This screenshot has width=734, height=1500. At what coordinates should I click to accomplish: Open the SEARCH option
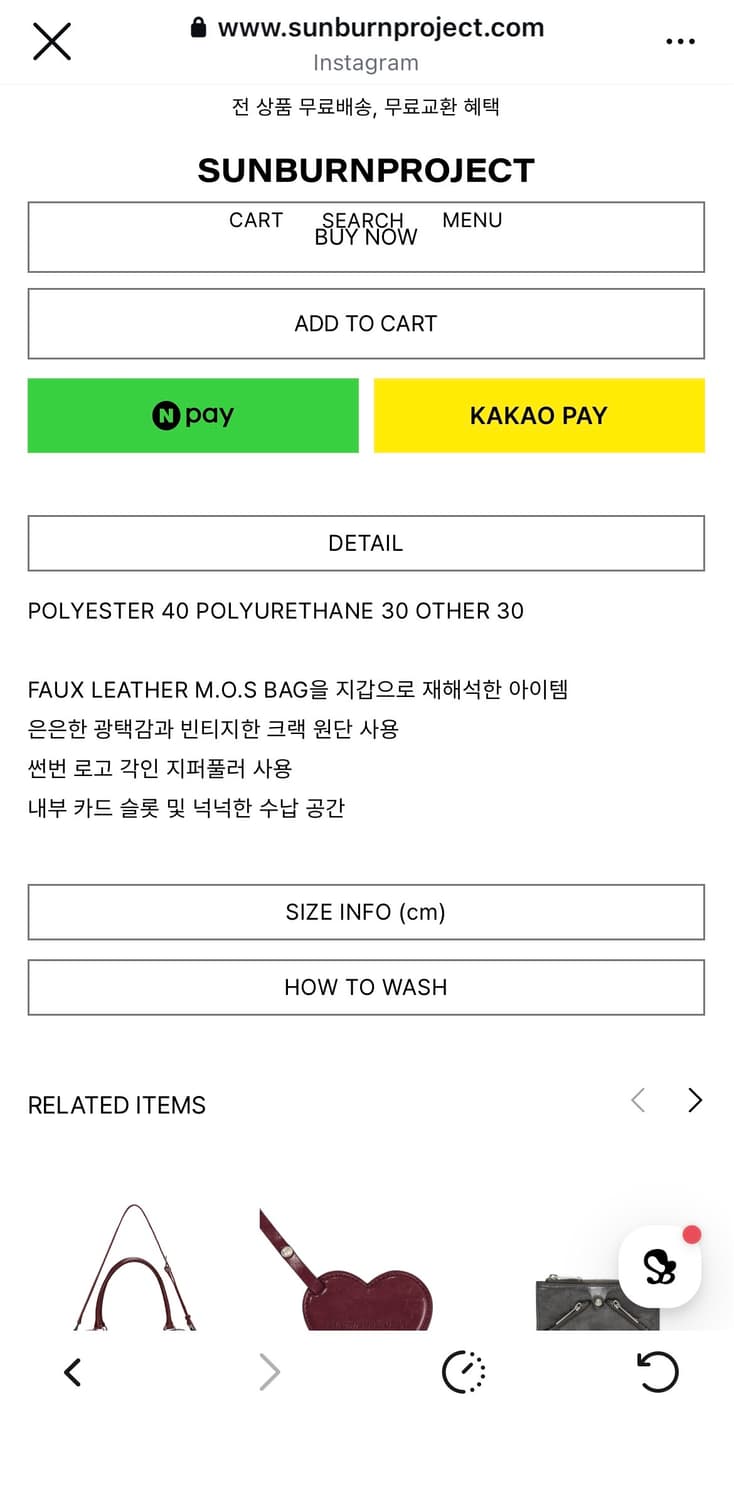pyautogui.click(x=362, y=220)
